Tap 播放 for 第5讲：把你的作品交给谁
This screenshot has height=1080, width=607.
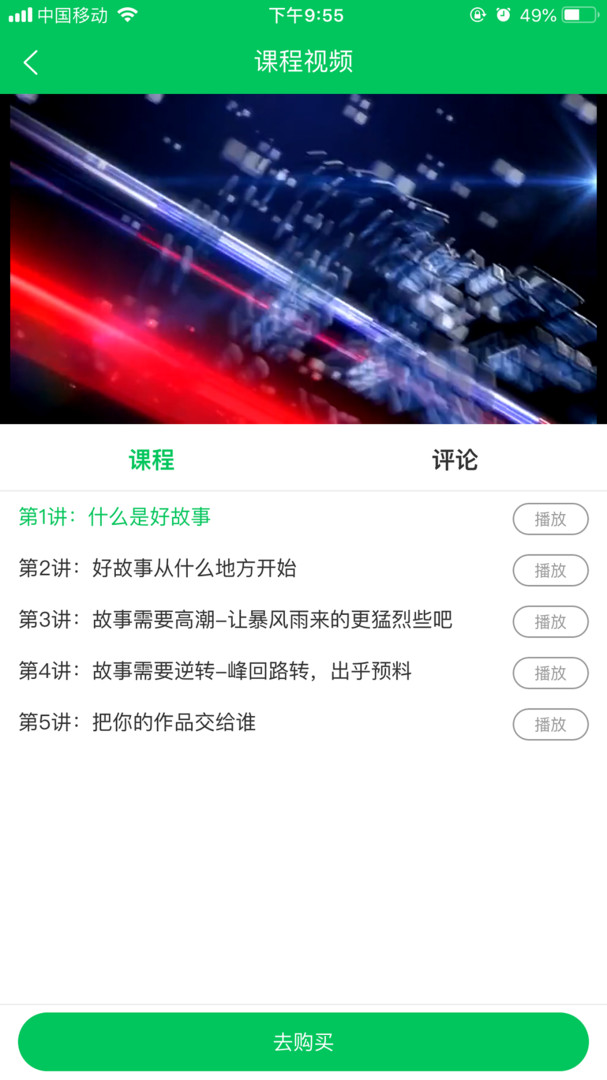550,724
